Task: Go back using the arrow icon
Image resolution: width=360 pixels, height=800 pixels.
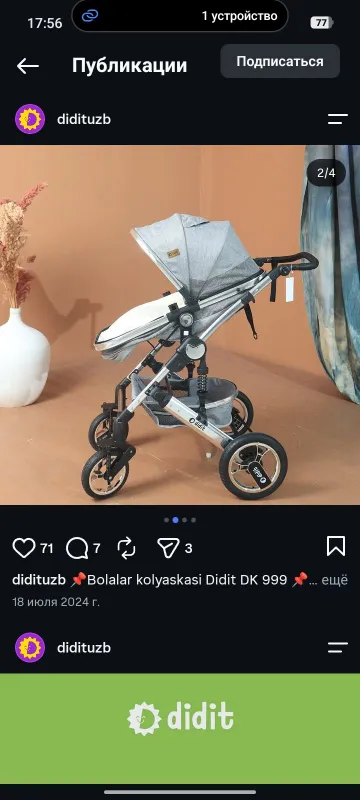Action: click(28, 65)
